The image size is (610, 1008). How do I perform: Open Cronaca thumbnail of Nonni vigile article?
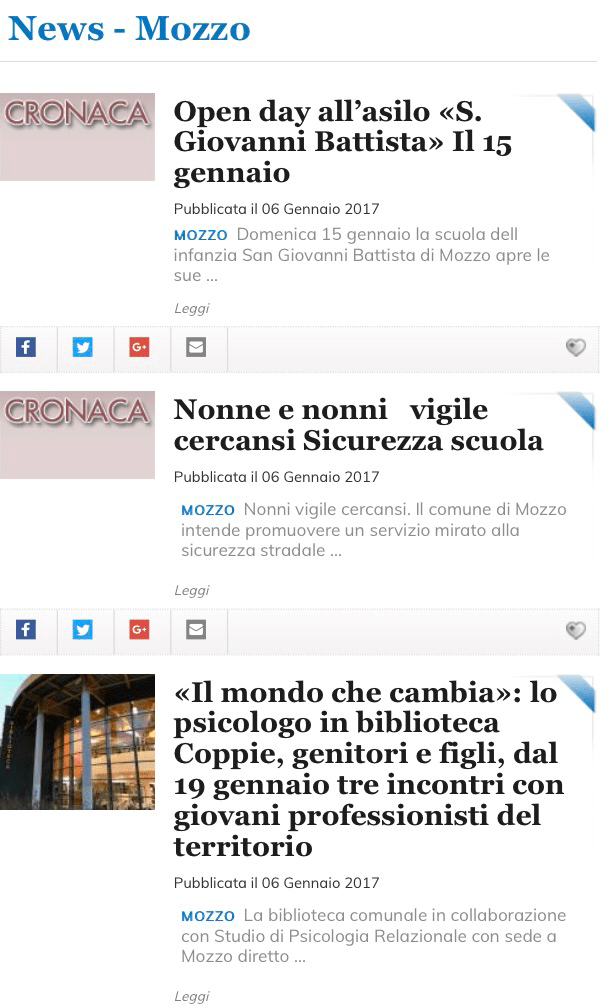(77, 434)
